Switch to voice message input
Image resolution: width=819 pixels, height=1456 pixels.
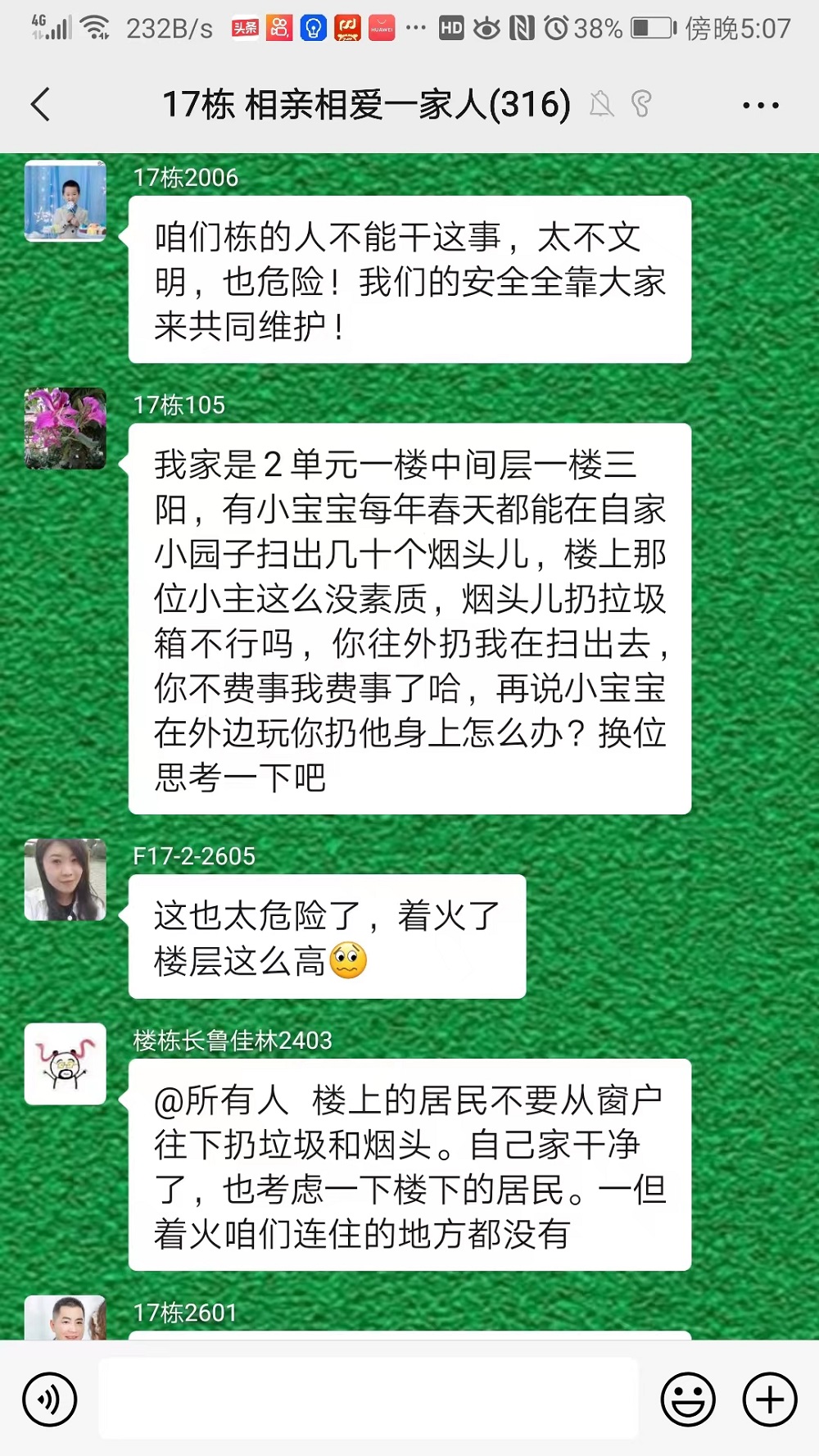tap(50, 1399)
